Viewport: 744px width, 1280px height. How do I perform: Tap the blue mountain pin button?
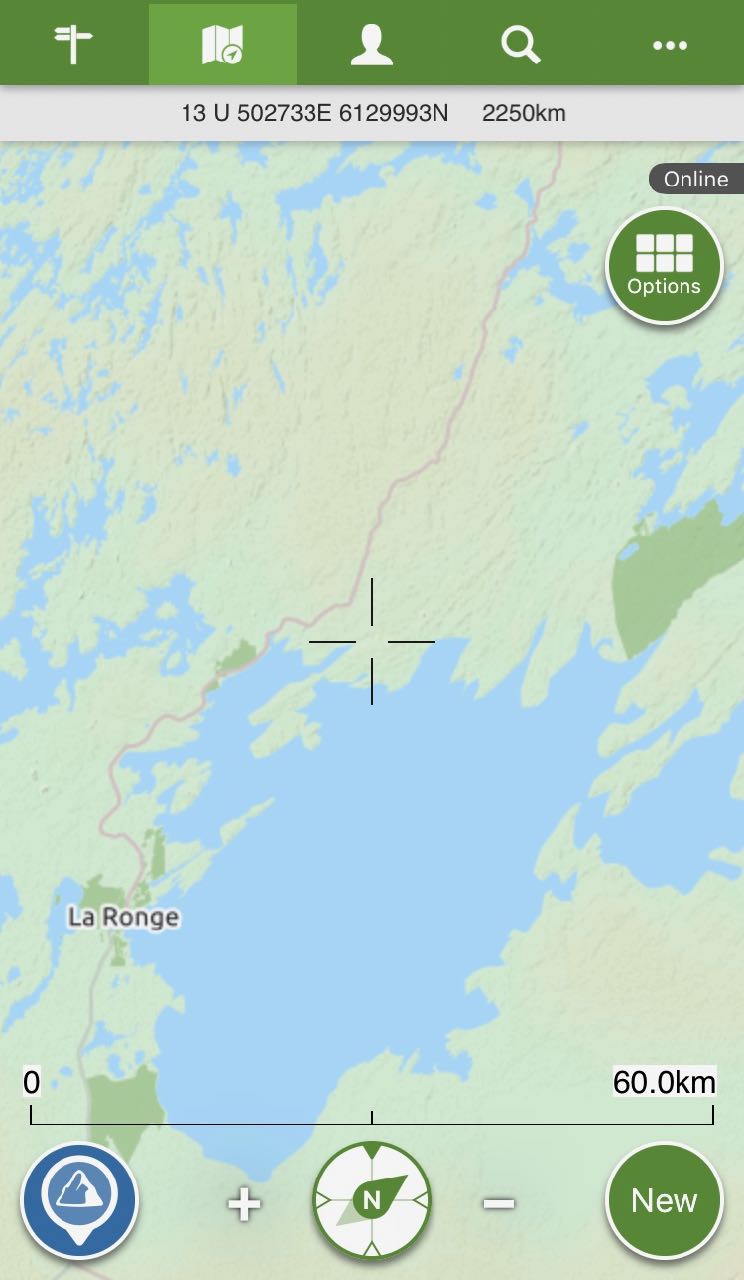coord(79,1200)
